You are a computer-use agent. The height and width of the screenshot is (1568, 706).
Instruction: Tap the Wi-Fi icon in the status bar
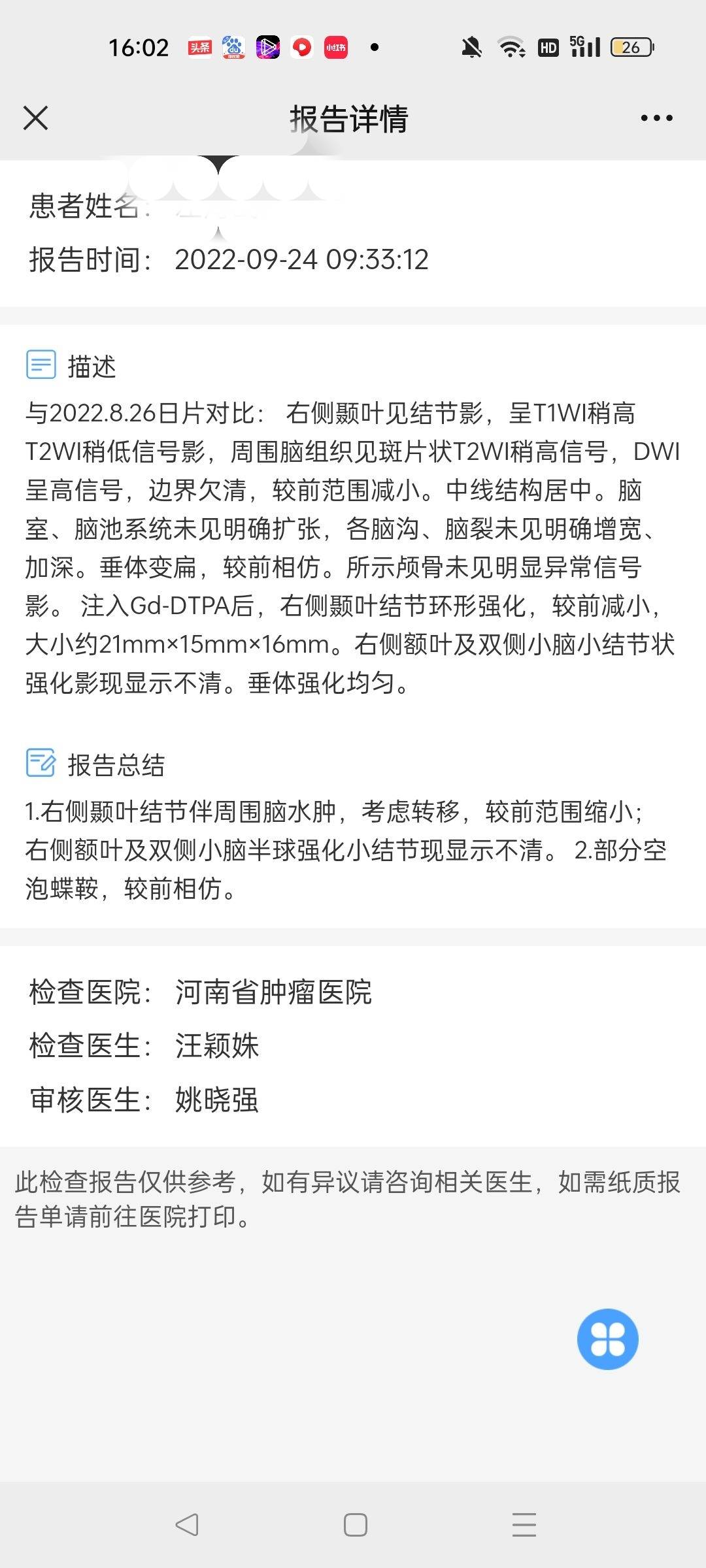pos(511,47)
